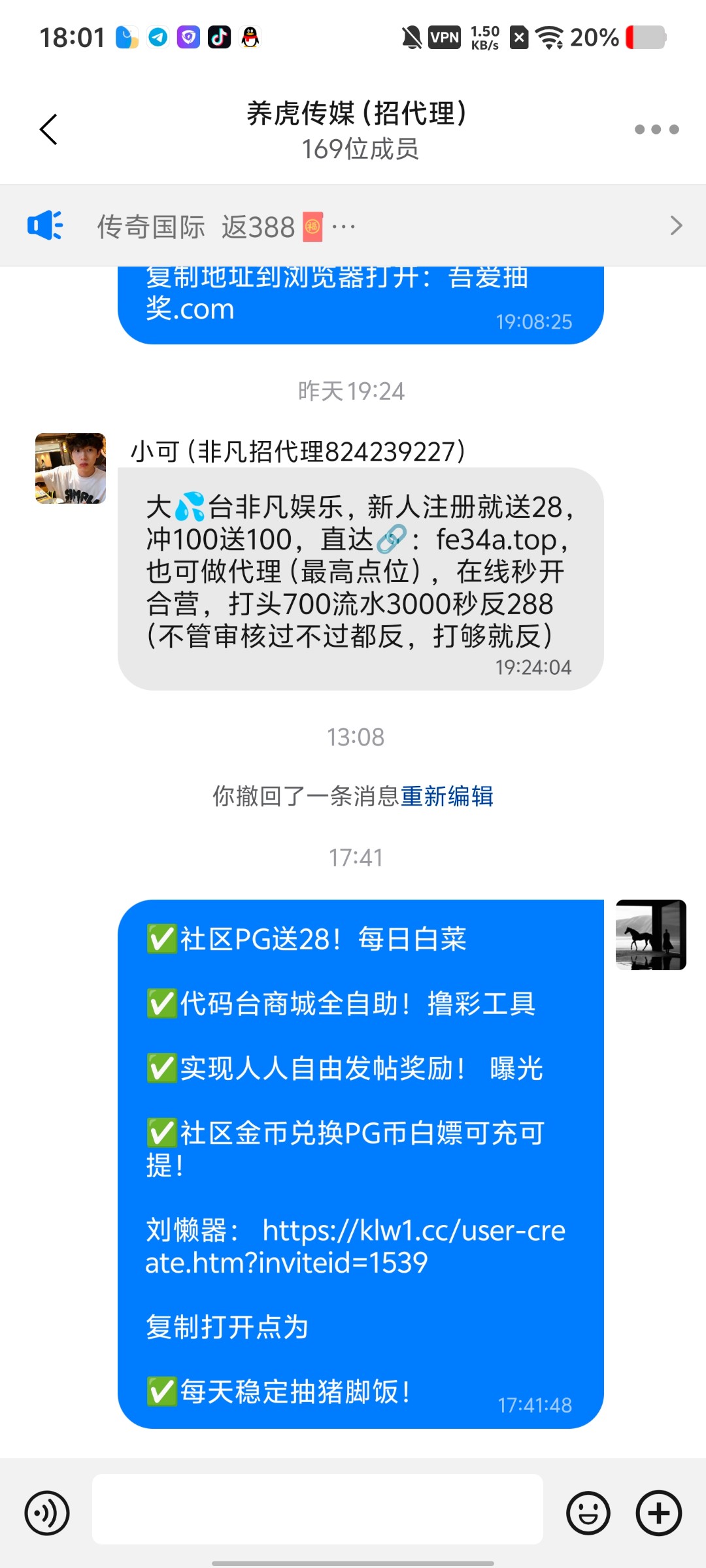
Task: Tap the loudspeaker icon on the announcement banner
Action: coord(44,225)
